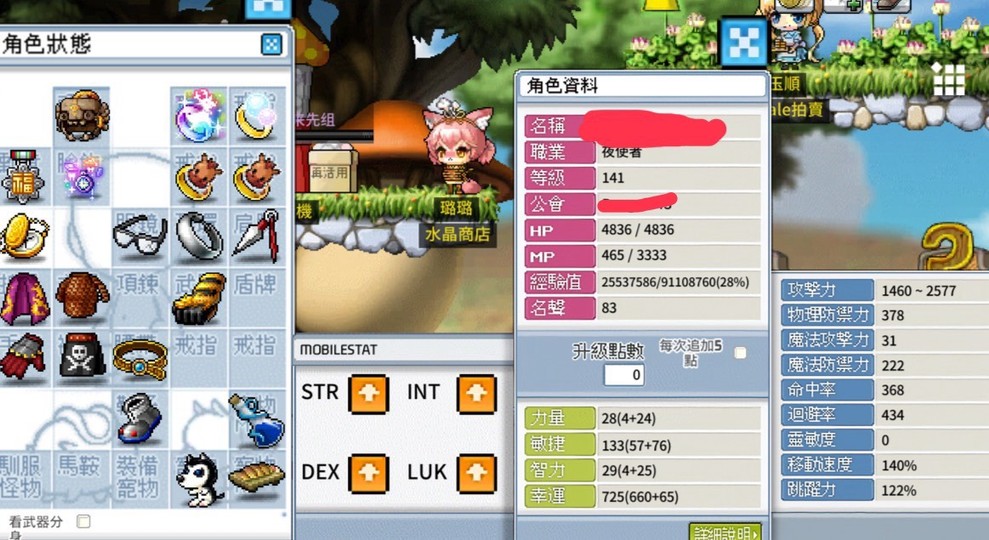Inspect the skull hat equipment slot
This screenshot has width=989, height=540.
pyautogui.click(x=82, y=356)
